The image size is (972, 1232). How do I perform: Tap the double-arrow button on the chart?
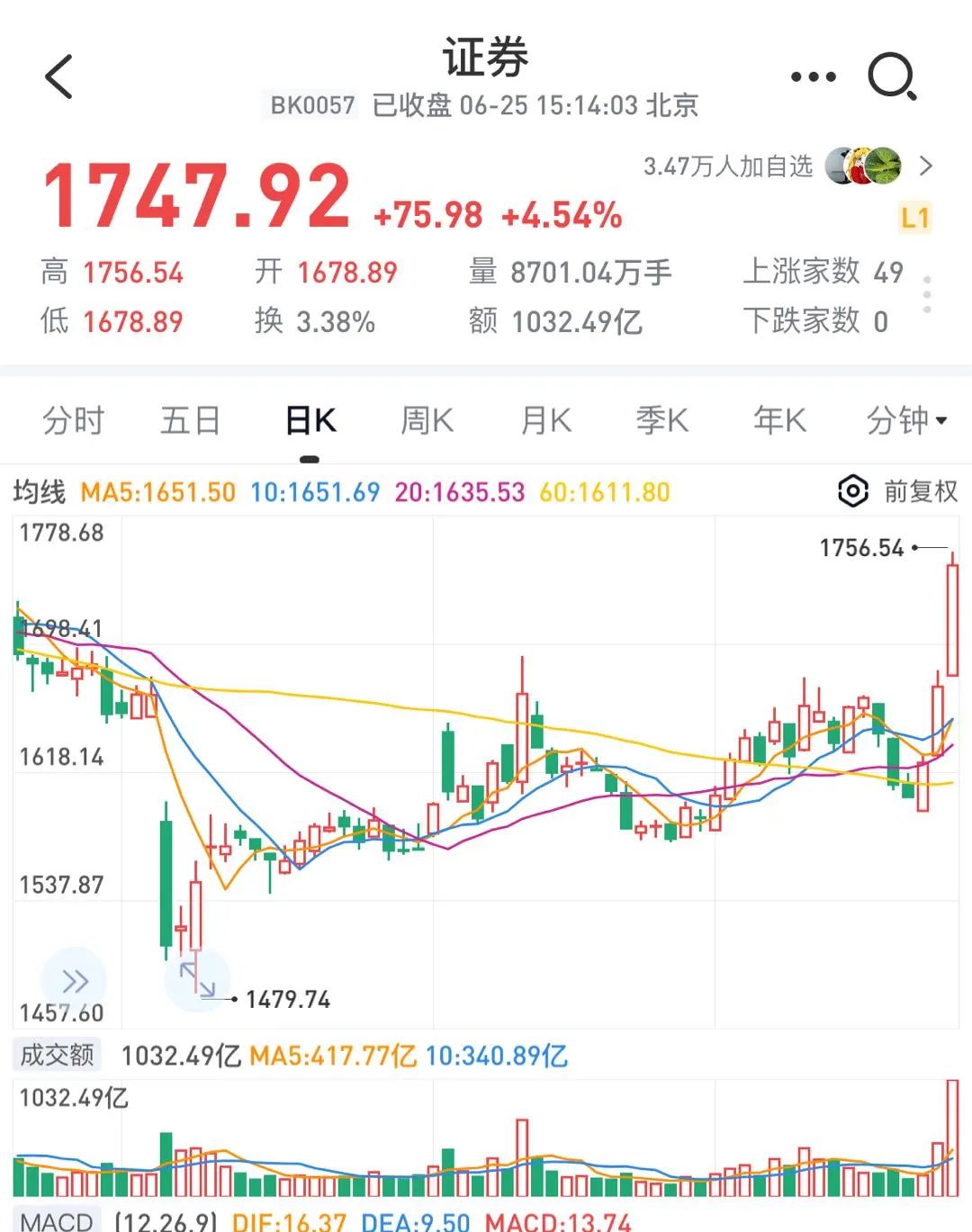(75, 980)
